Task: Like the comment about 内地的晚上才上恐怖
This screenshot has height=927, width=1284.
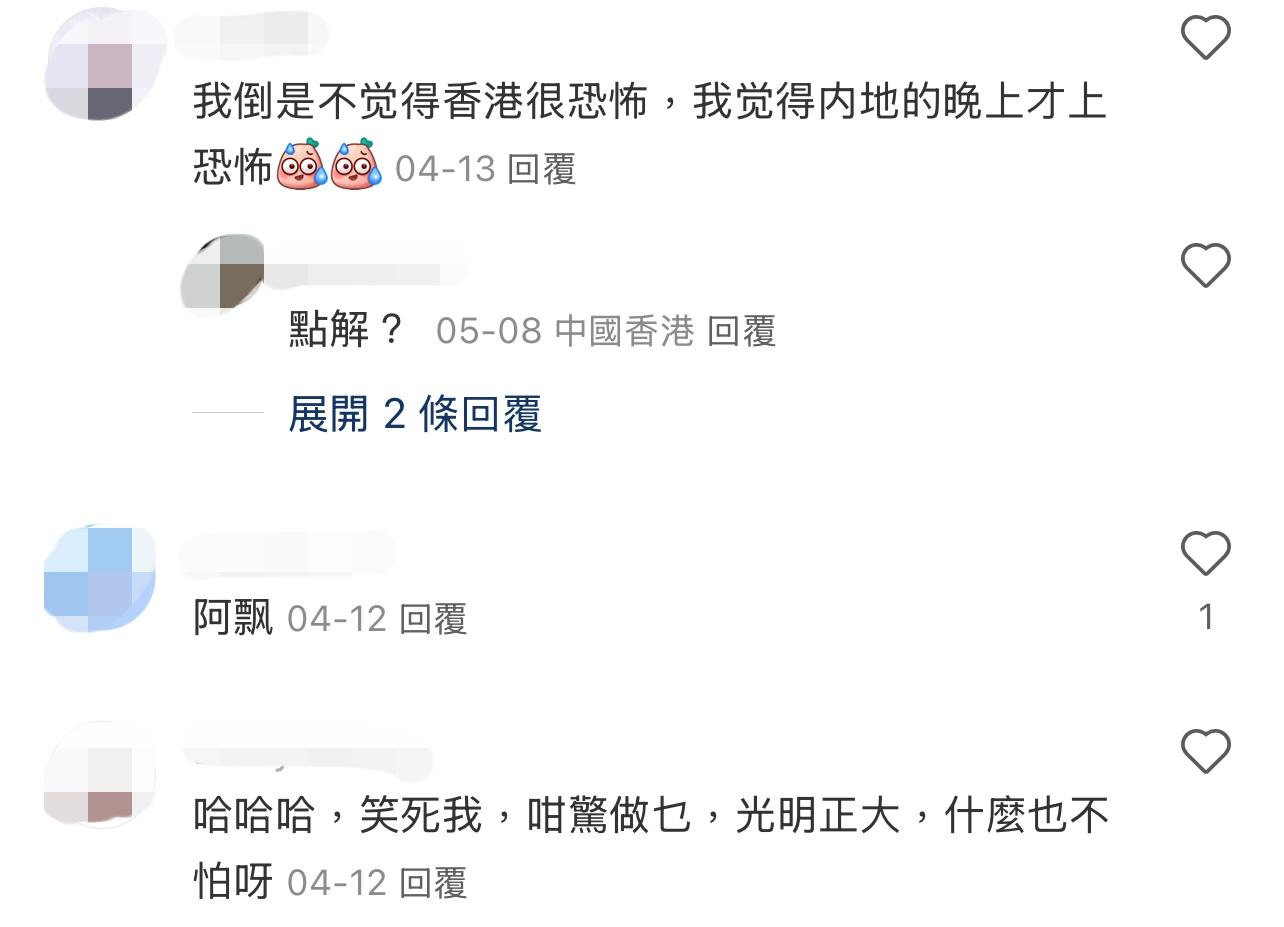Action: click(x=1205, y=38)
